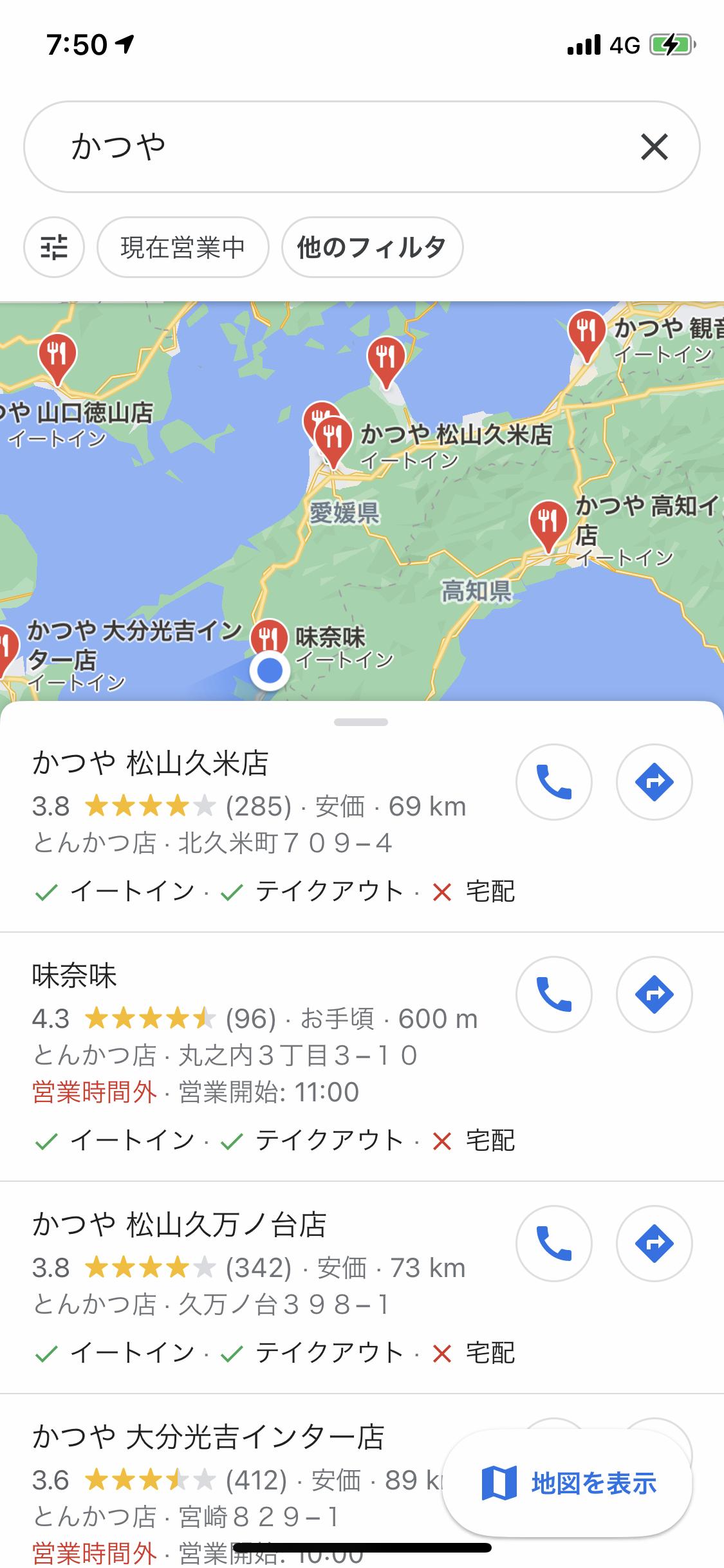Call かつや 松山久万ノ台店
Screen dimensions: 724x1568
pos(553,1244)
